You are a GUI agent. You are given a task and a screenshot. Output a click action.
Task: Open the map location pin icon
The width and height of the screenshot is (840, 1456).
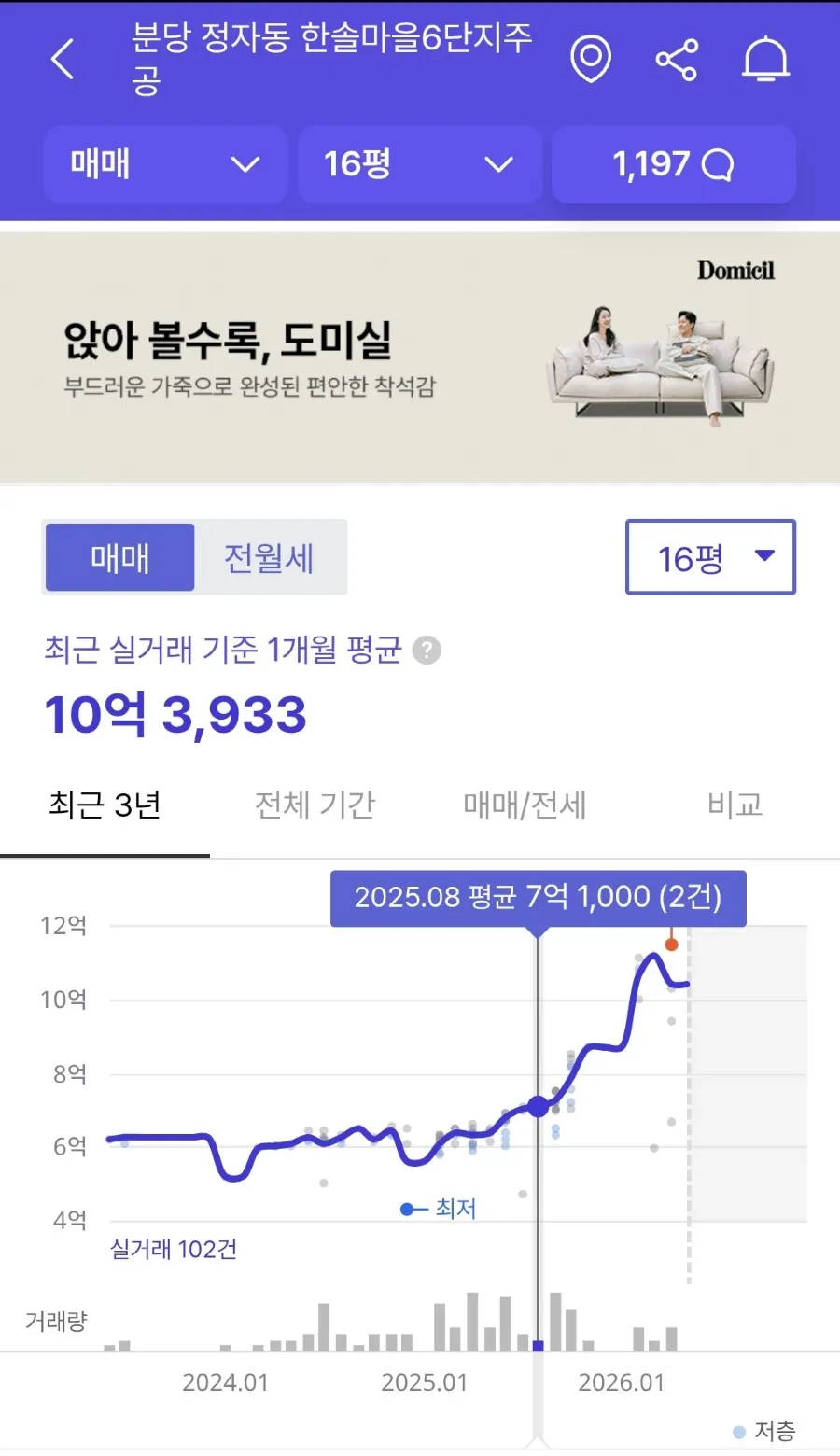(x=590, y=60)
